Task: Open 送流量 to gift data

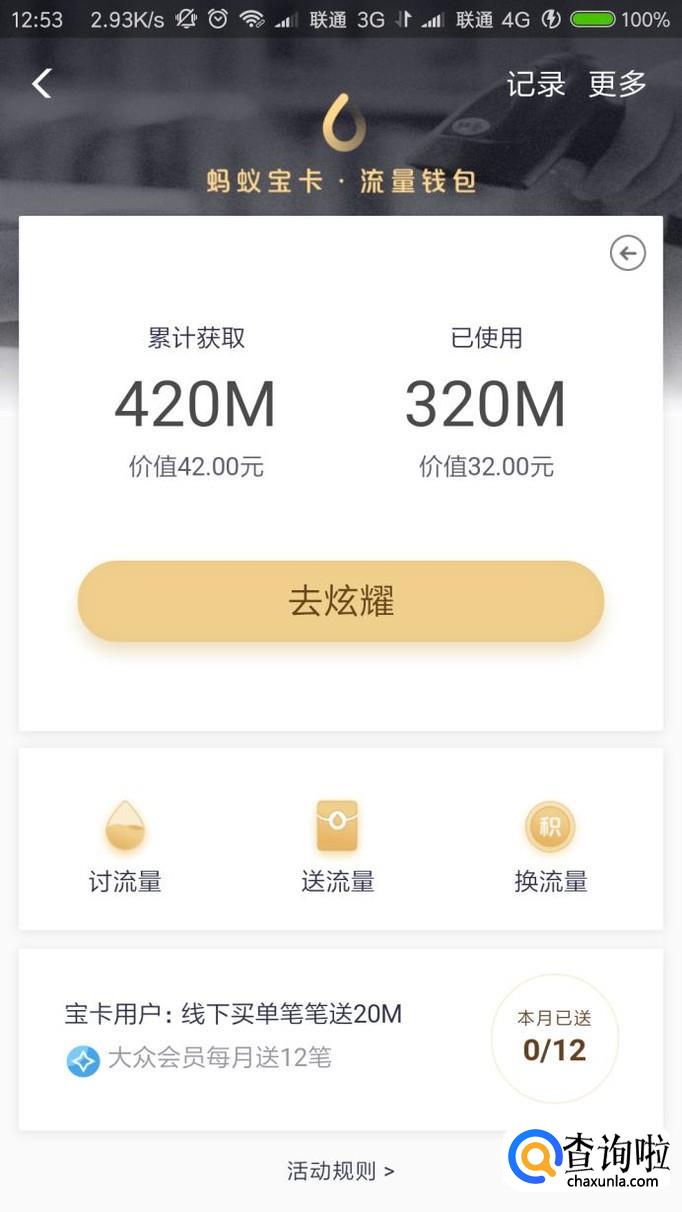Action: (x=337, y=846)
